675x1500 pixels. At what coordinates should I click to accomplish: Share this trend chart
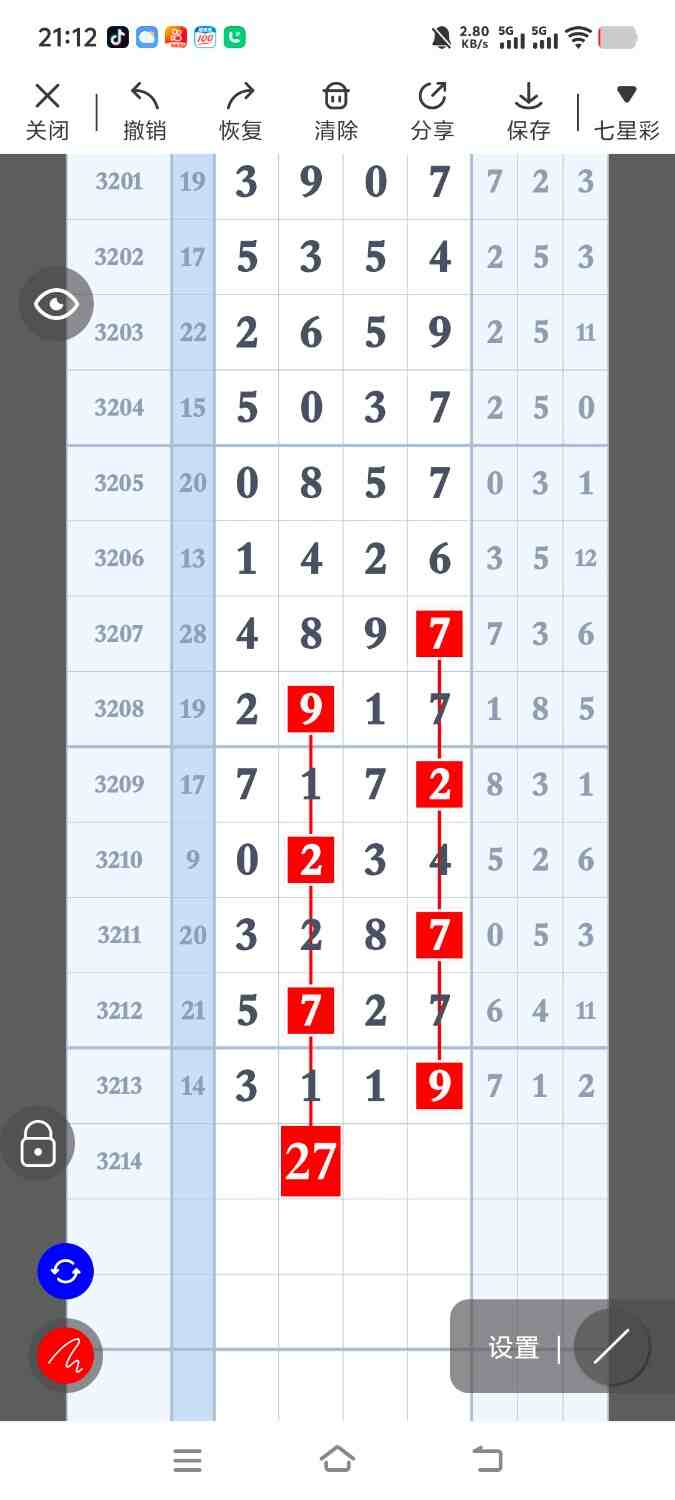click(432, 112)
